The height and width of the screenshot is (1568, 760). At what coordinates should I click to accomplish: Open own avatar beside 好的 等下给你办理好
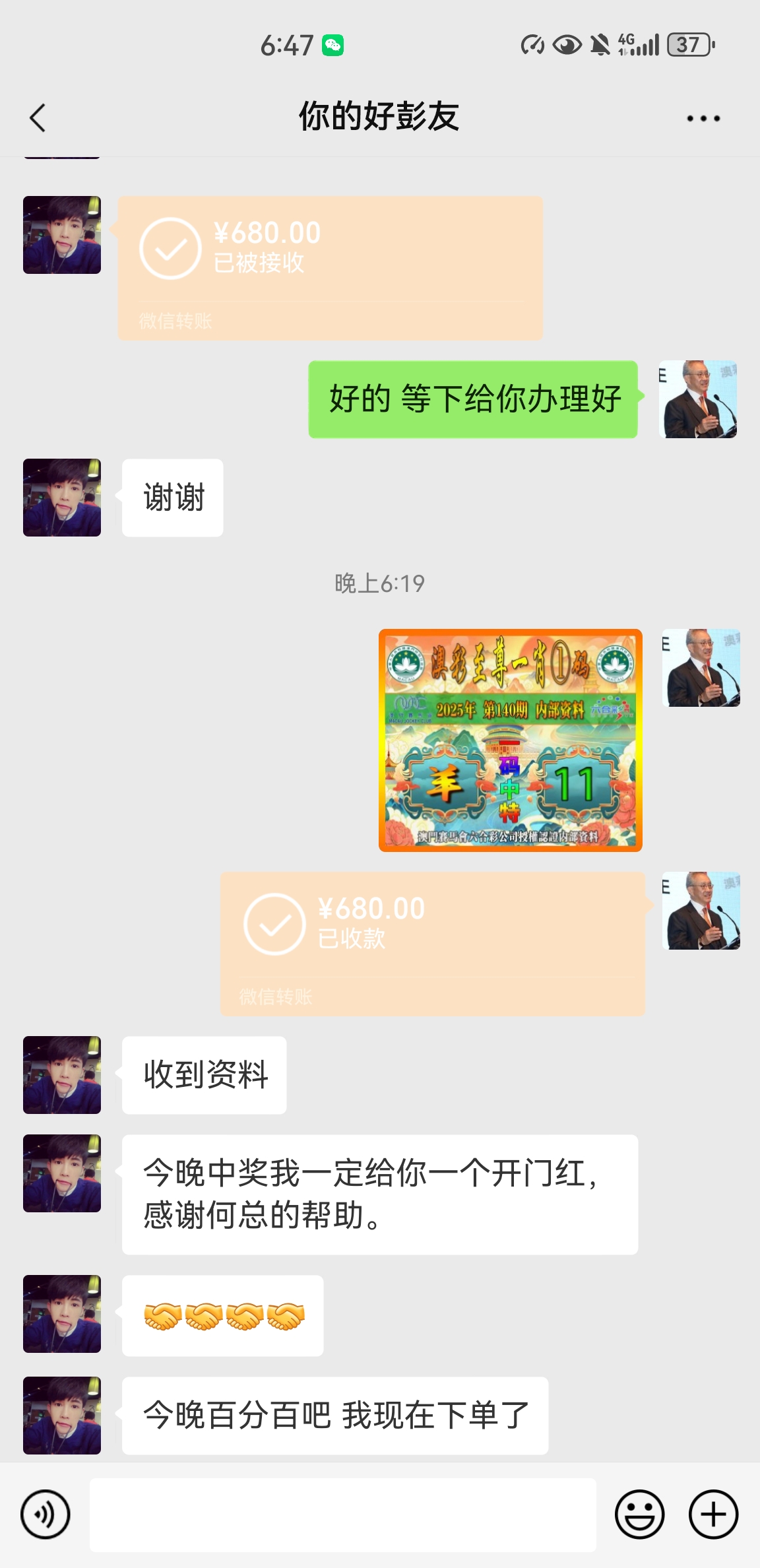(x=698, y=399)
